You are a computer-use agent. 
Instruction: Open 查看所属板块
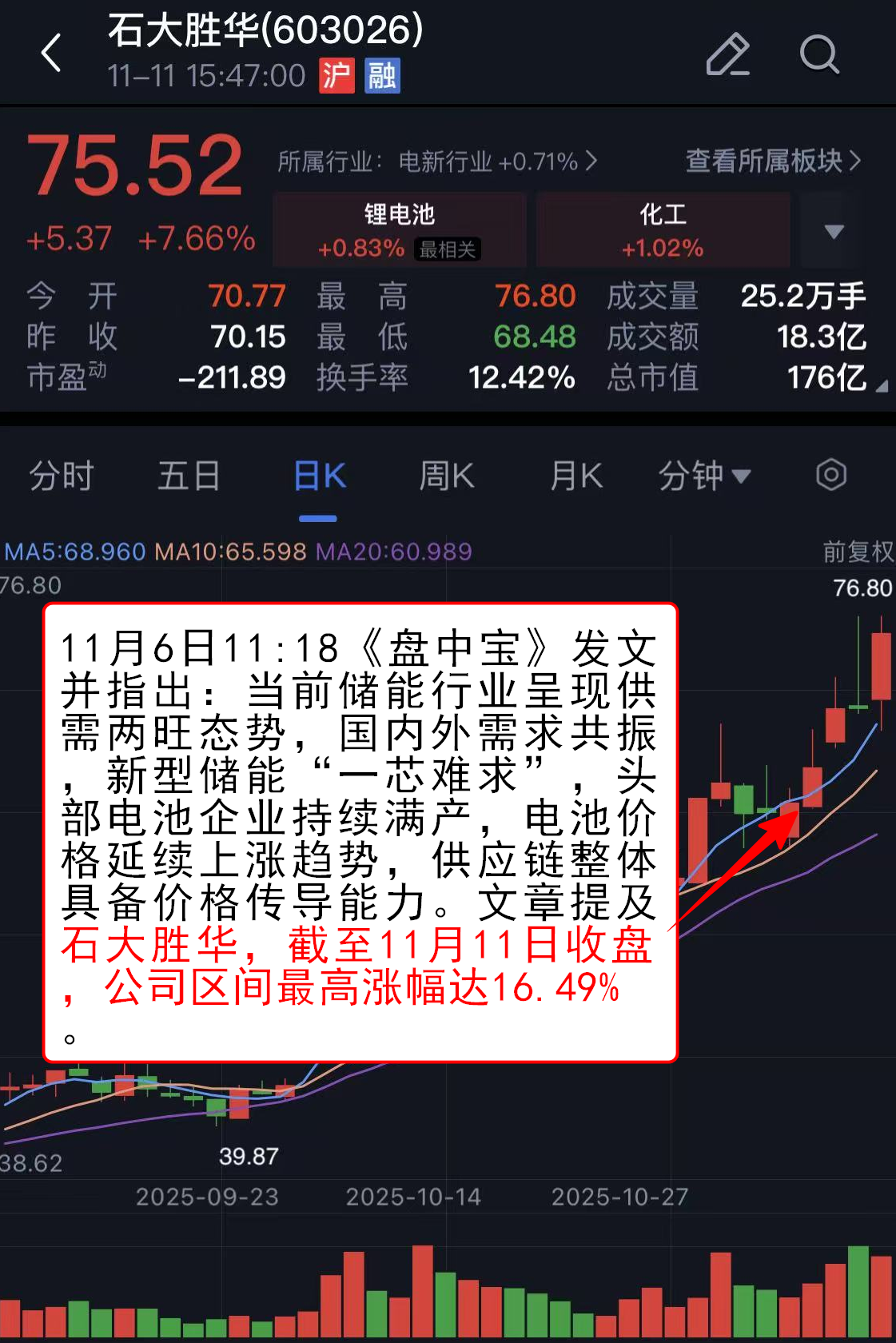coord(772,161)
